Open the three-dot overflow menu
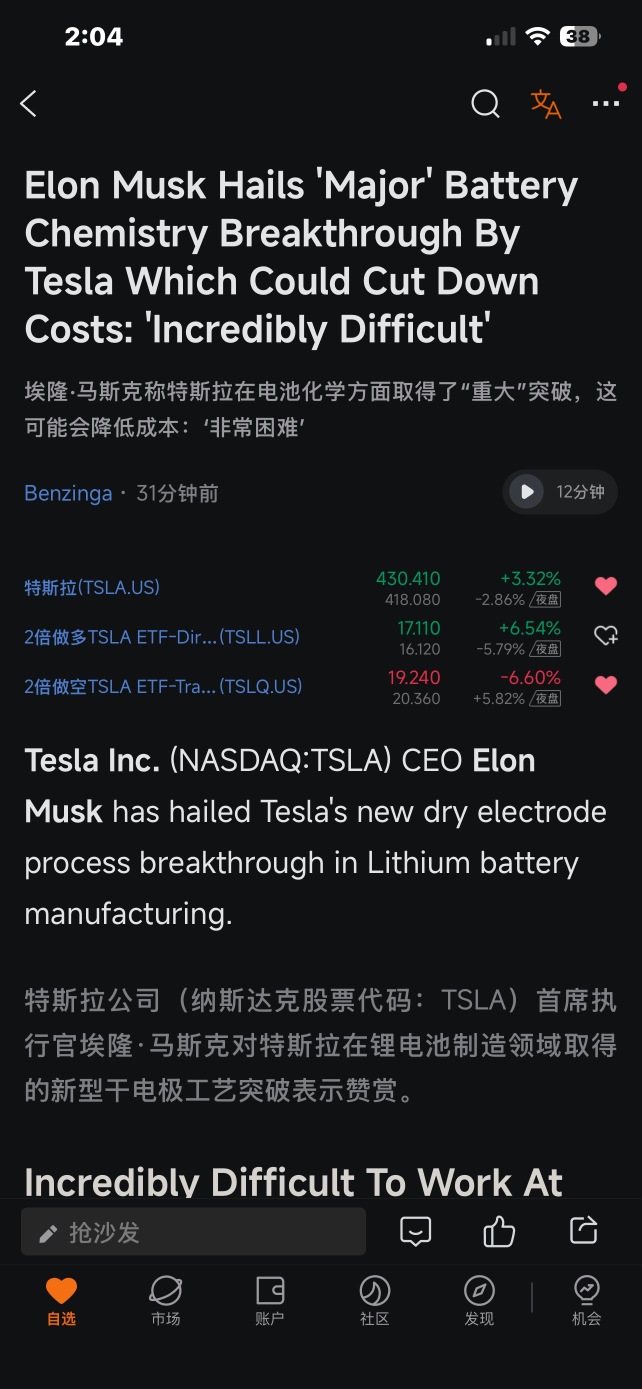Viewport: 642px width, 1389px height. pyautogui.click(x=606, y=103)
